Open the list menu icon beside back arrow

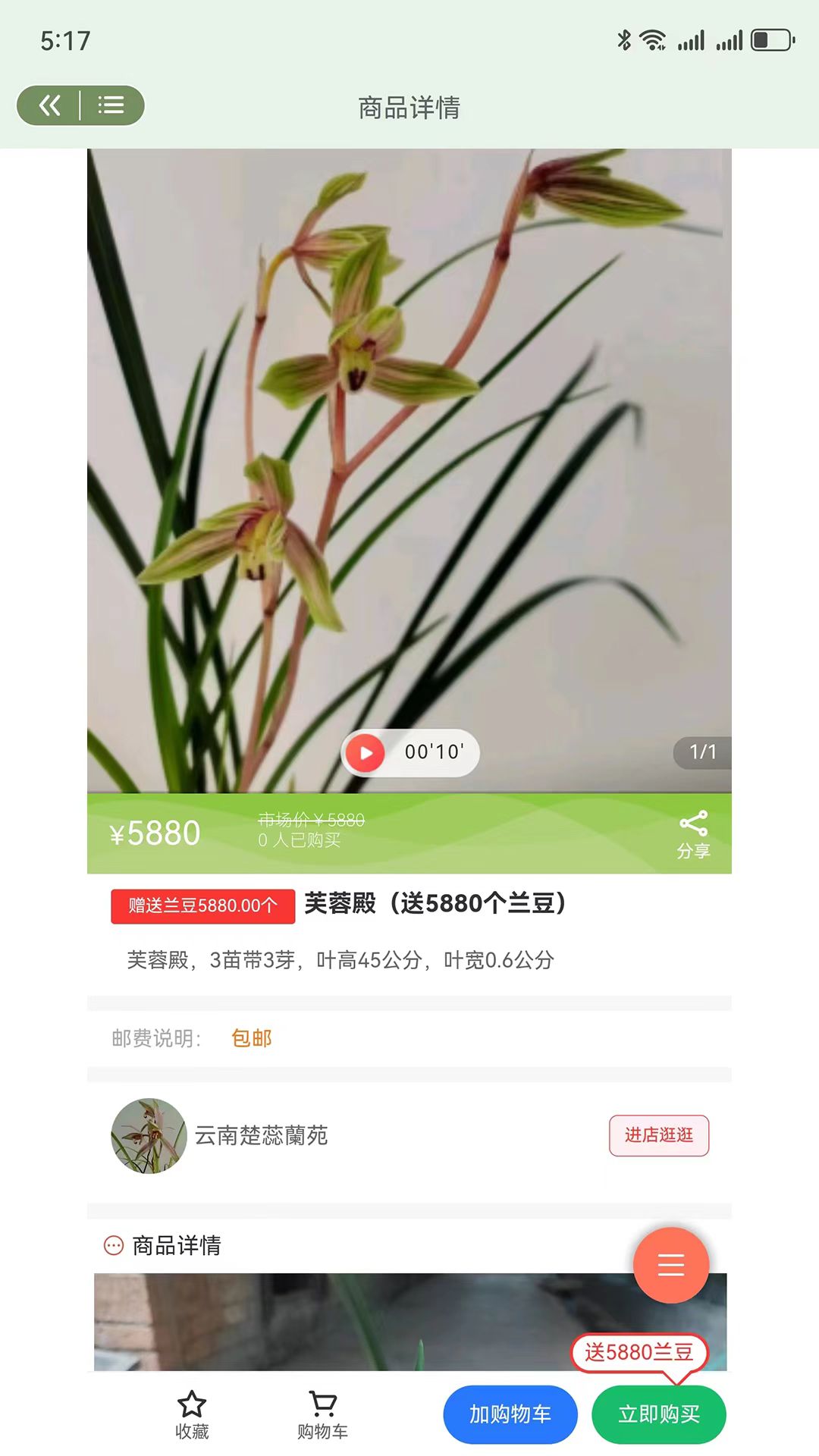111,106
